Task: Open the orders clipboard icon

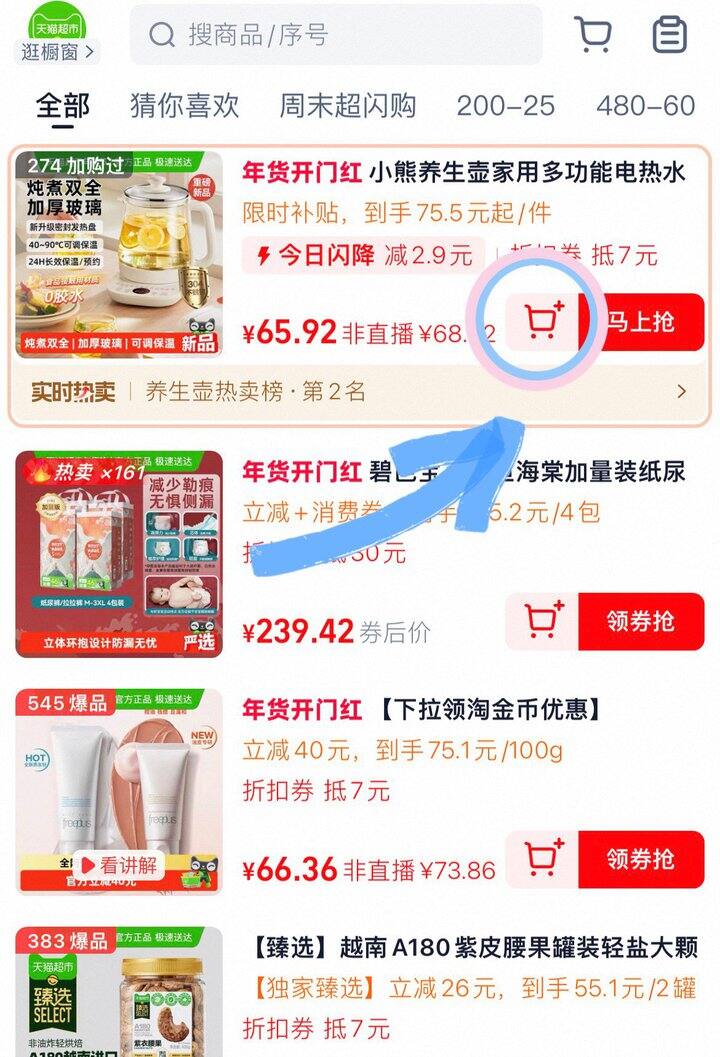Action: pos(669,35)
